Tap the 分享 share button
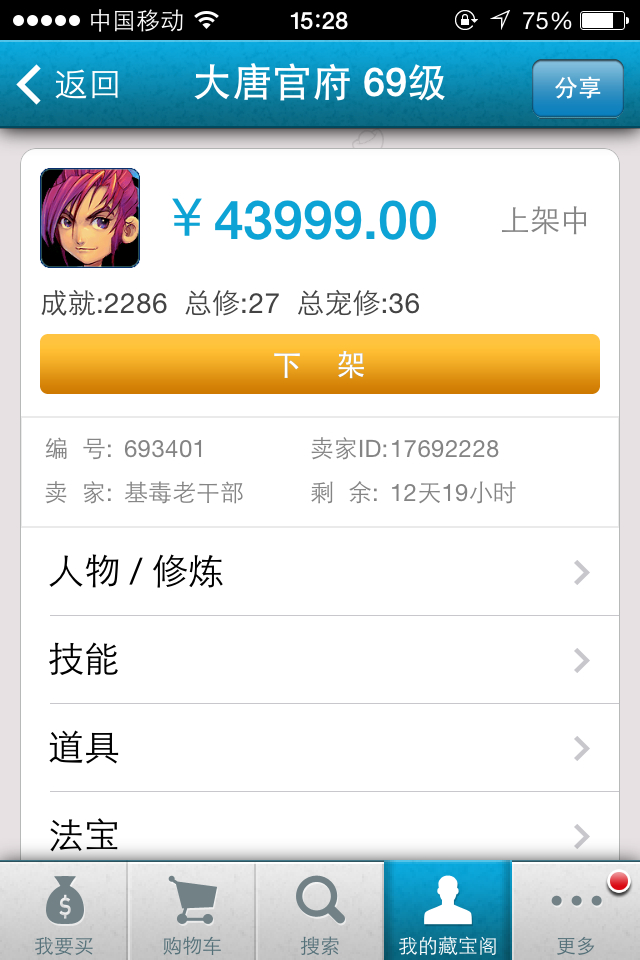640x960 pixels. [x=577, y=88]
